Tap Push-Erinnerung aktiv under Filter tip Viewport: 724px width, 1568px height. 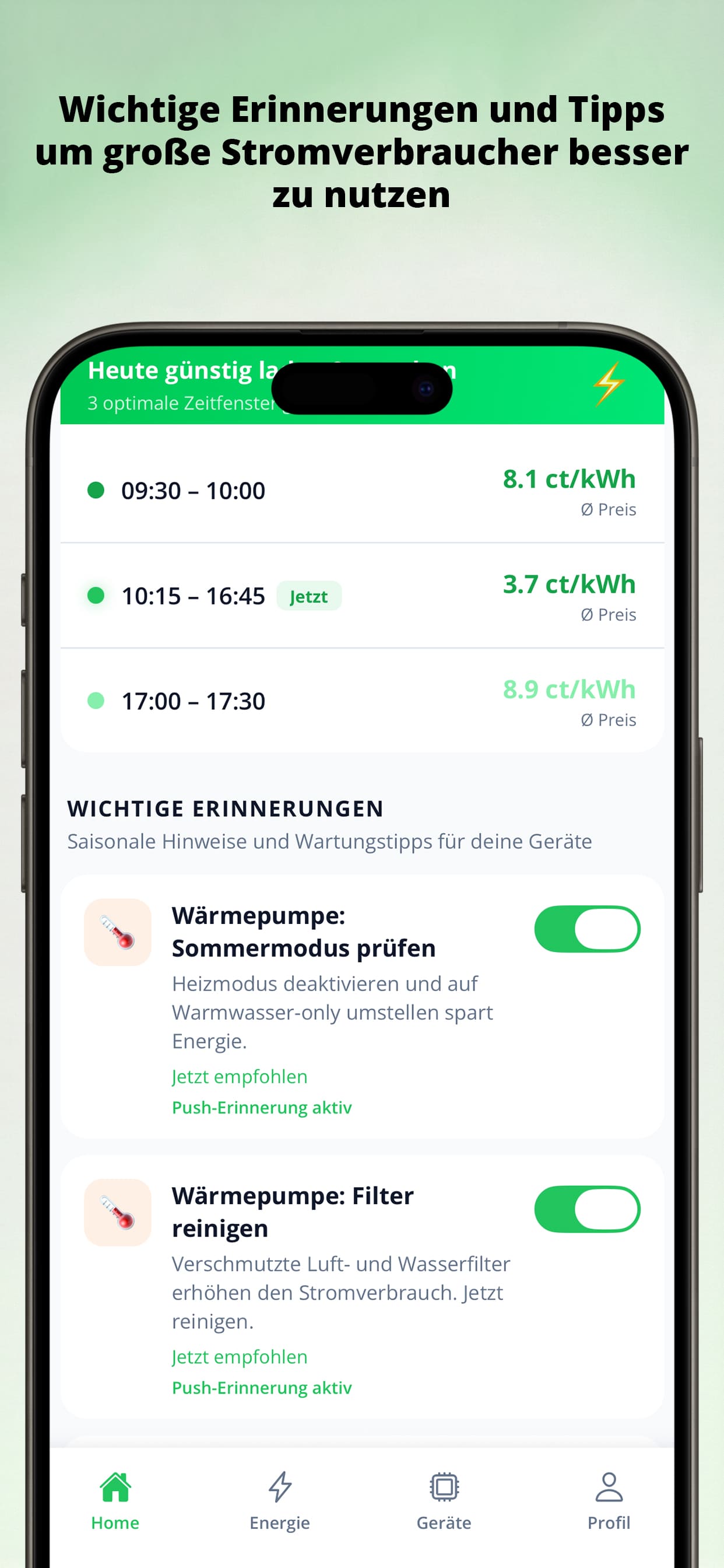262,1388
